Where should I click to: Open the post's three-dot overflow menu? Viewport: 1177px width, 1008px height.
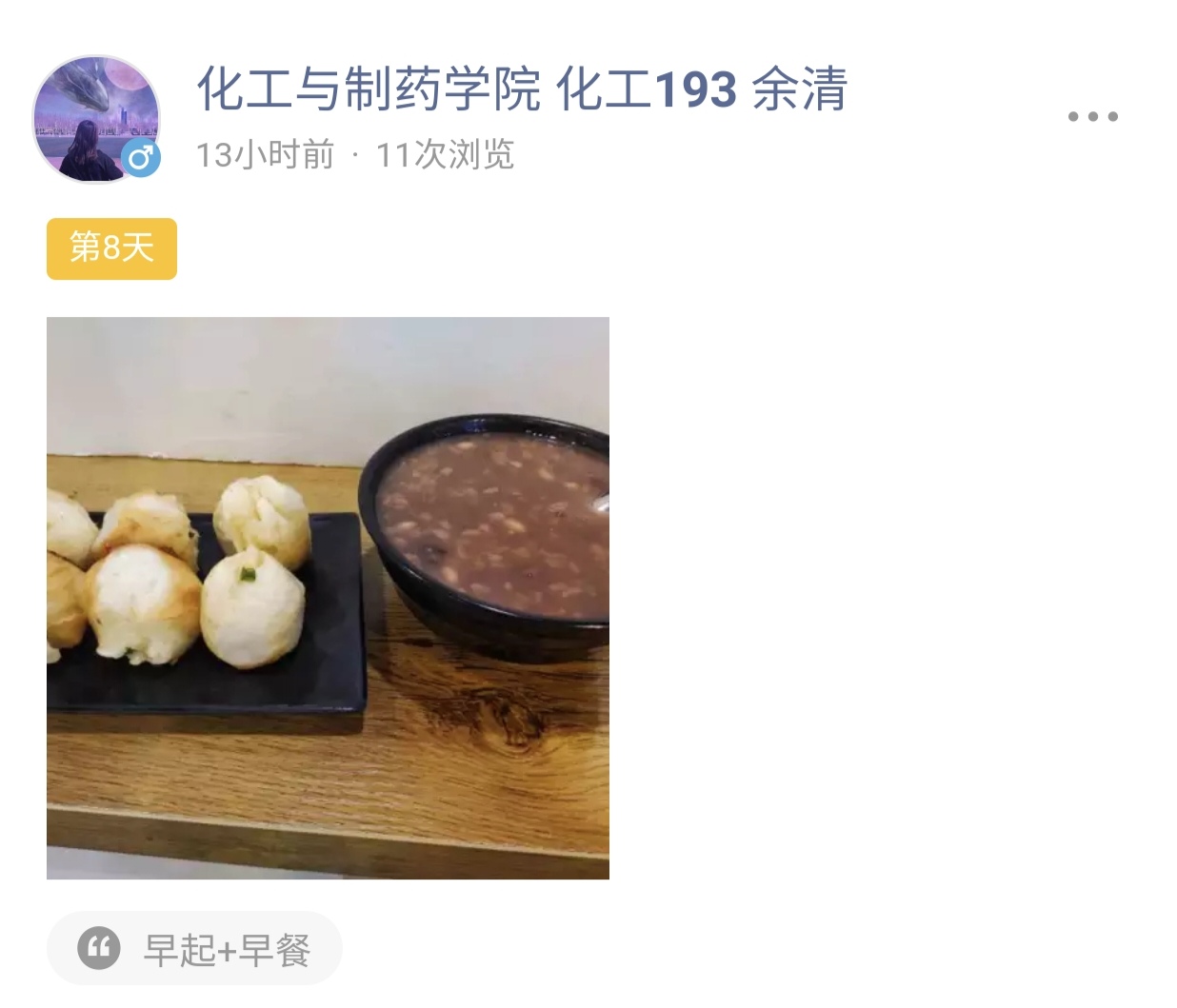1092,117
